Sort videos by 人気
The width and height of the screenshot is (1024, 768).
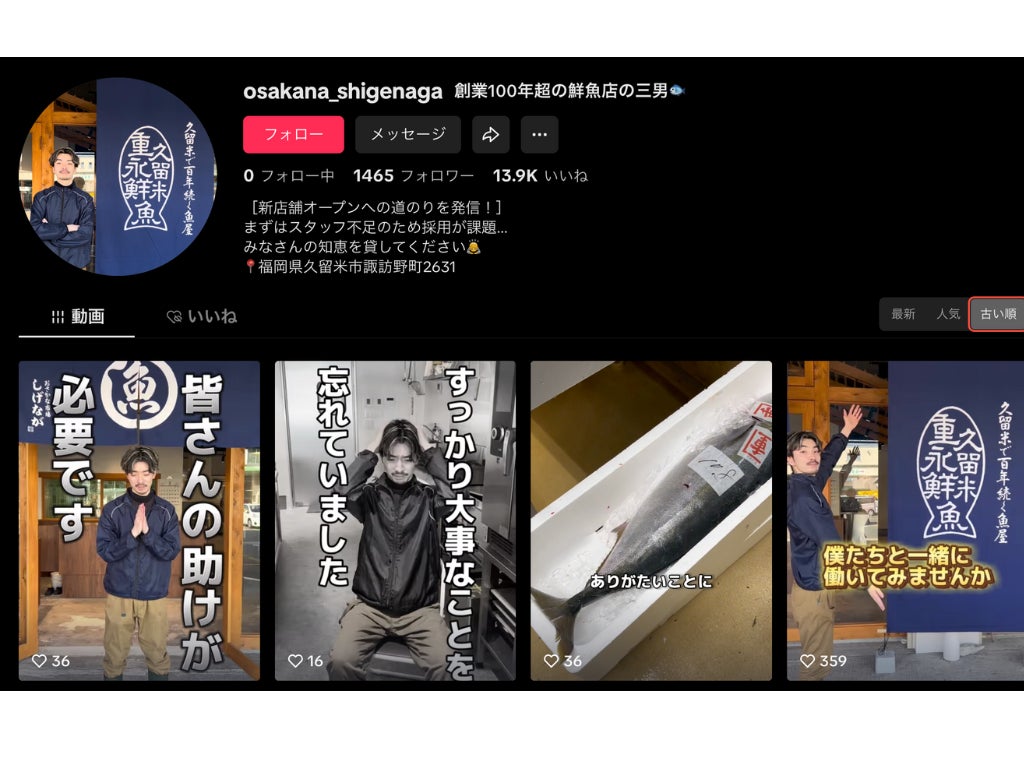948,314
